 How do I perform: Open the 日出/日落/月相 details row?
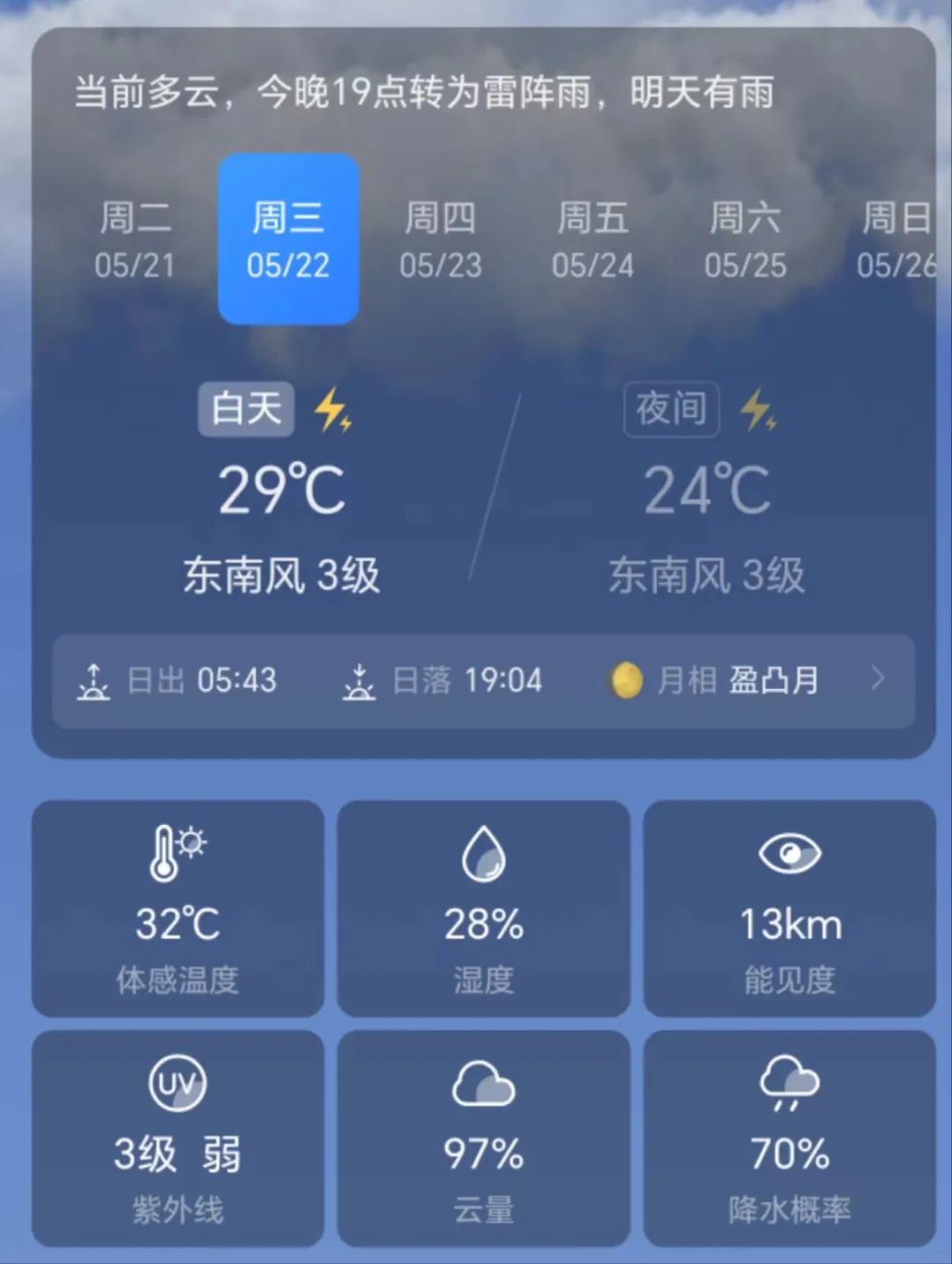click(483, 680)
